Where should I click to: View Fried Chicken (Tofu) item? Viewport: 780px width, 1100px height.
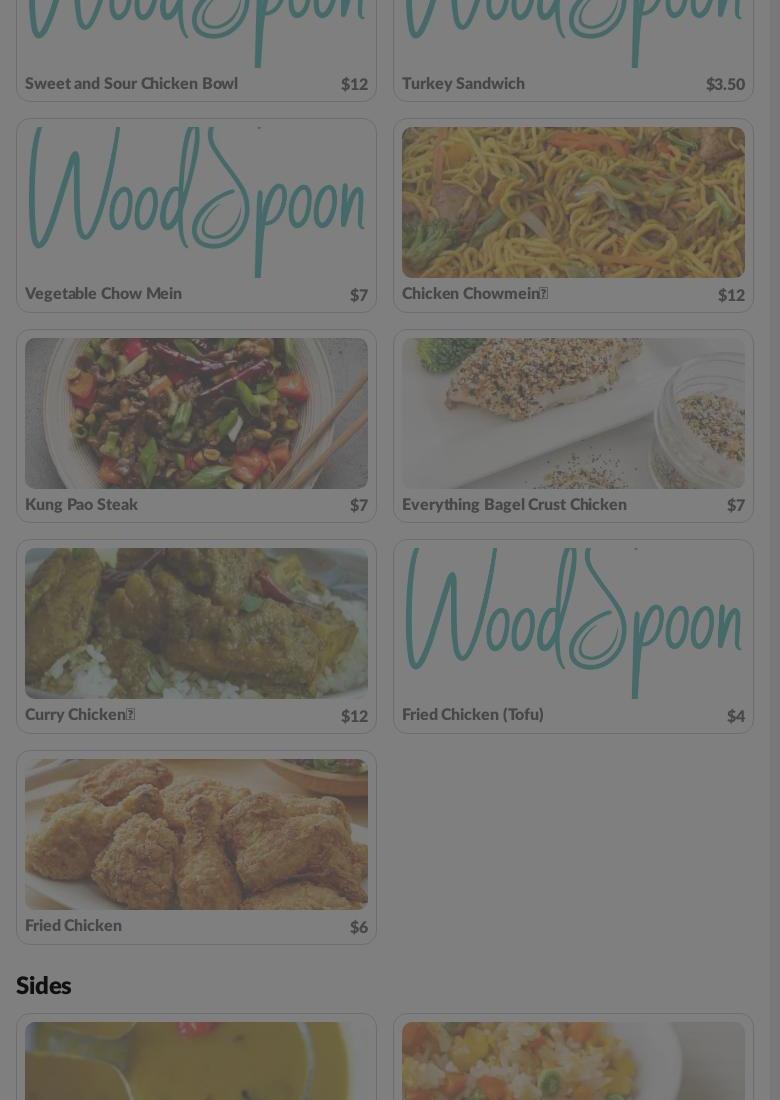click(x=573, y=636)
